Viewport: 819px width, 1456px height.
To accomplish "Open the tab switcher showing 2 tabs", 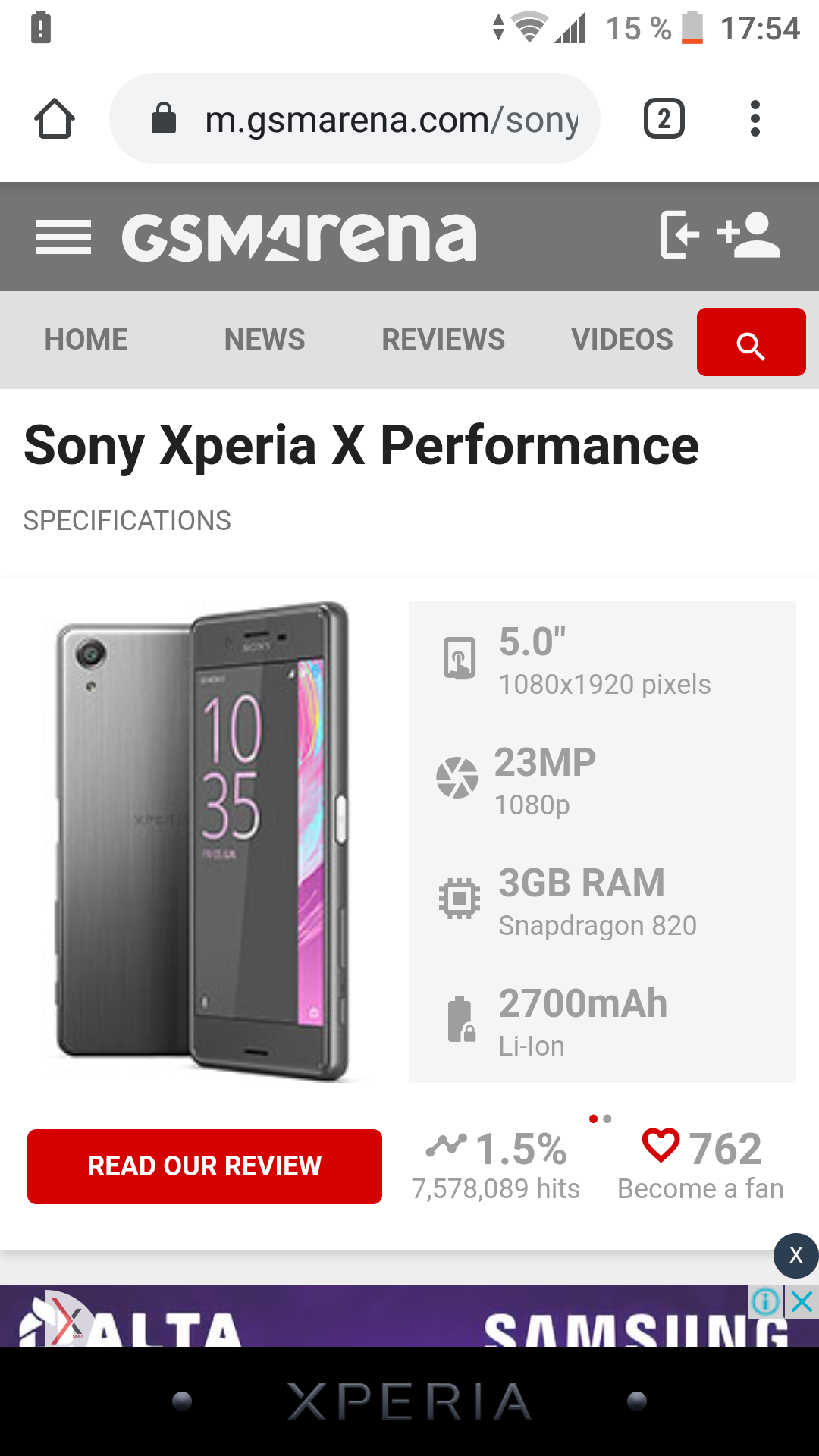I will [664, 119].
